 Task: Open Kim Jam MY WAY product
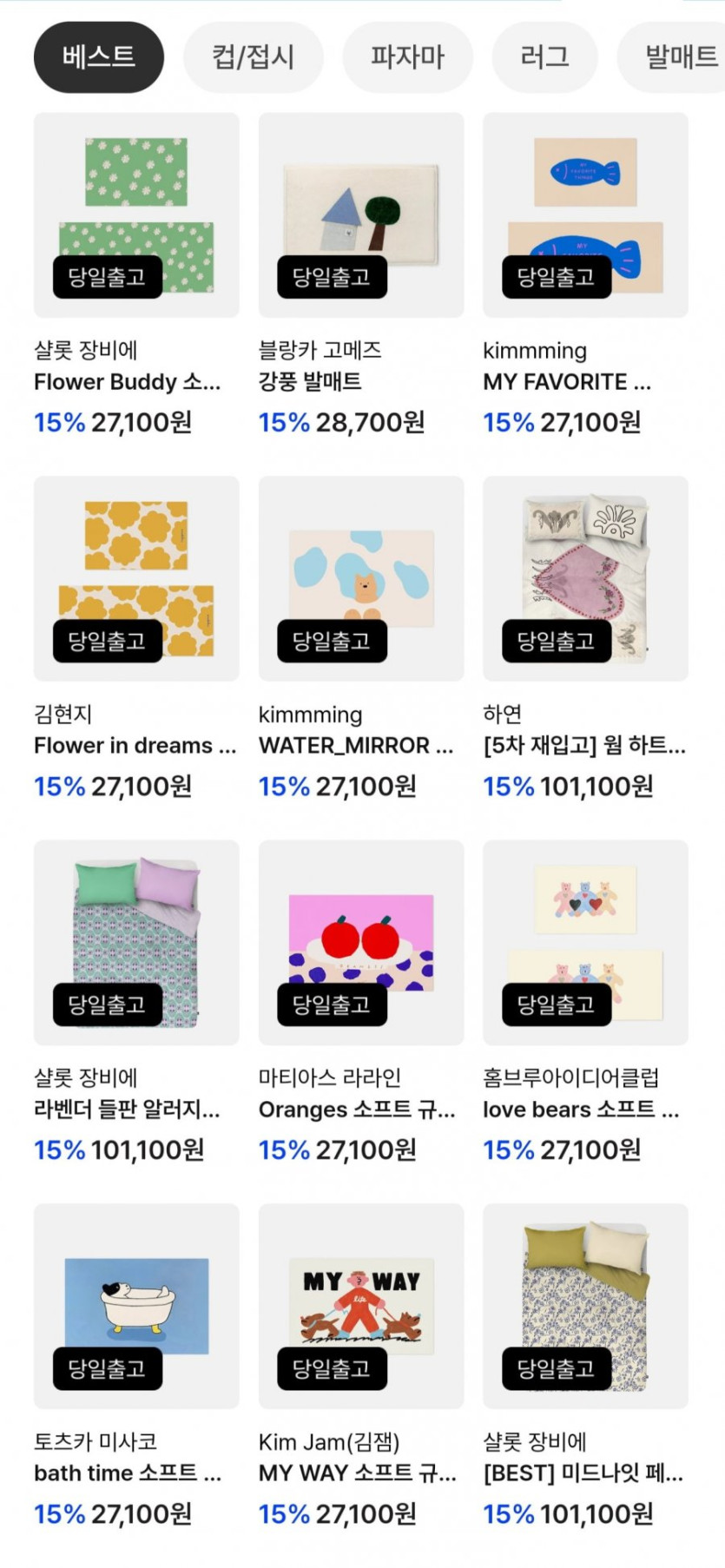click(360, 1306)
